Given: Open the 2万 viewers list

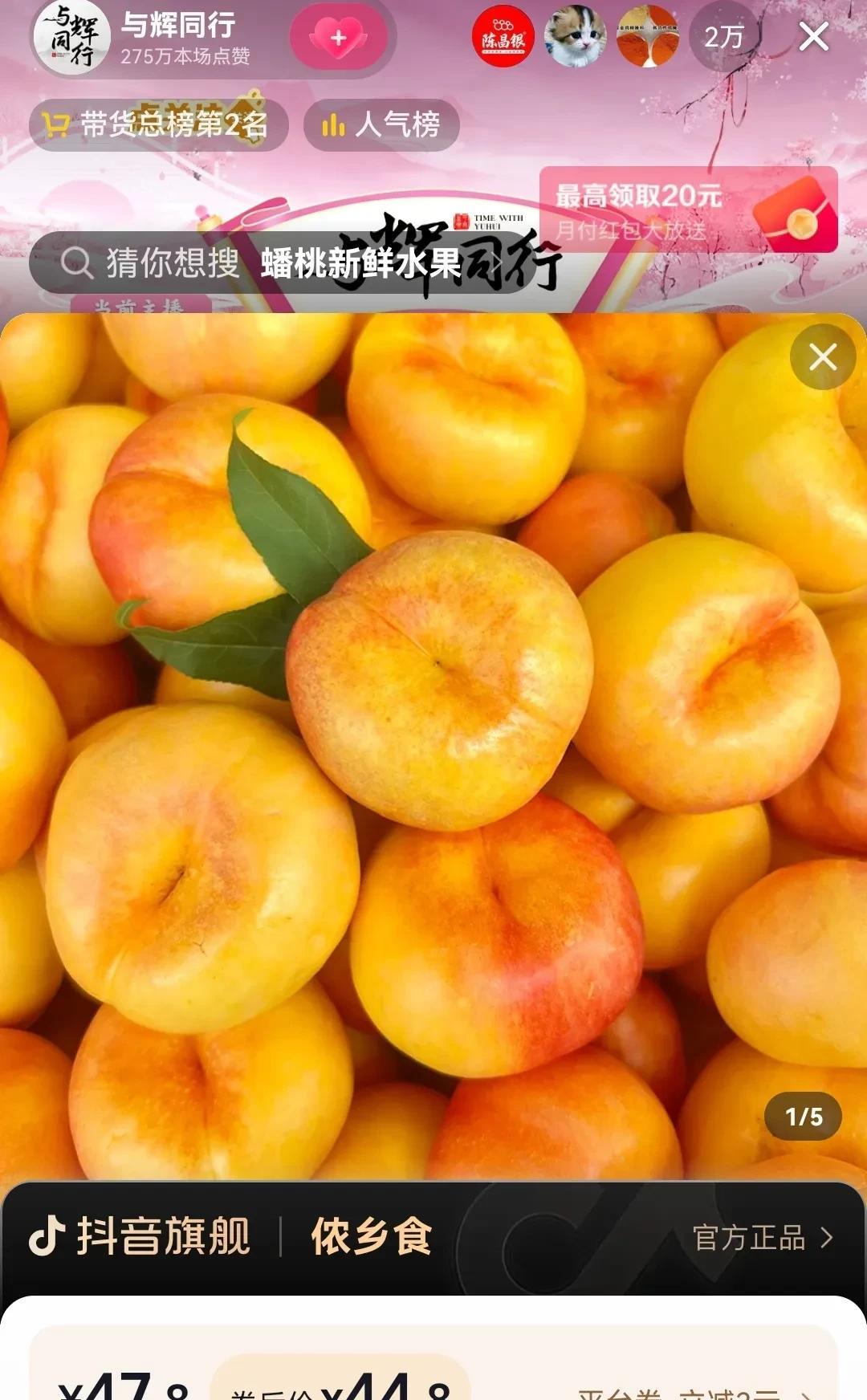Looking at the screenshot, I should click(723, 37).
